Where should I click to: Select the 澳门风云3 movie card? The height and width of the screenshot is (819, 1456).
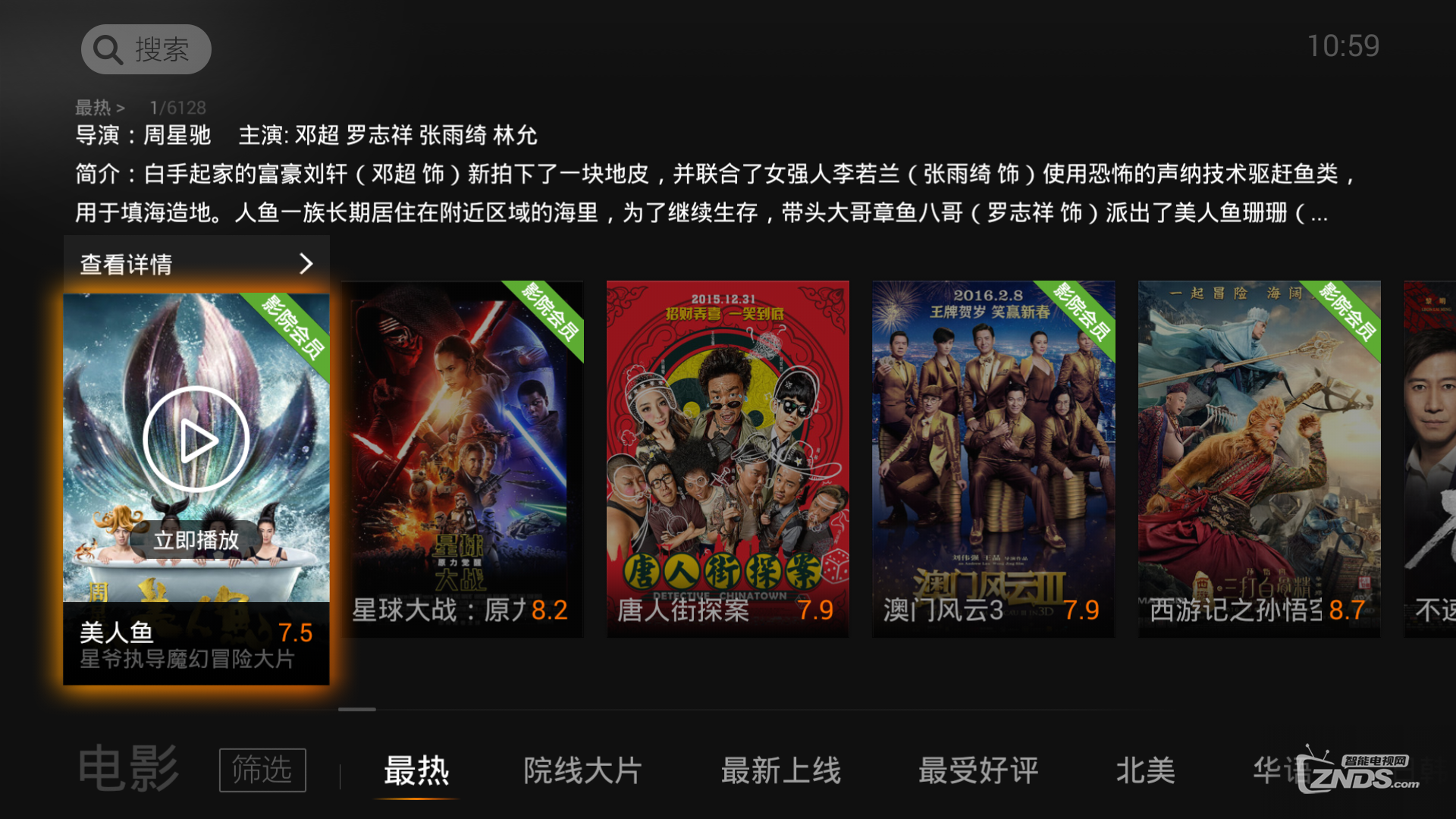[x=993, y=459]
